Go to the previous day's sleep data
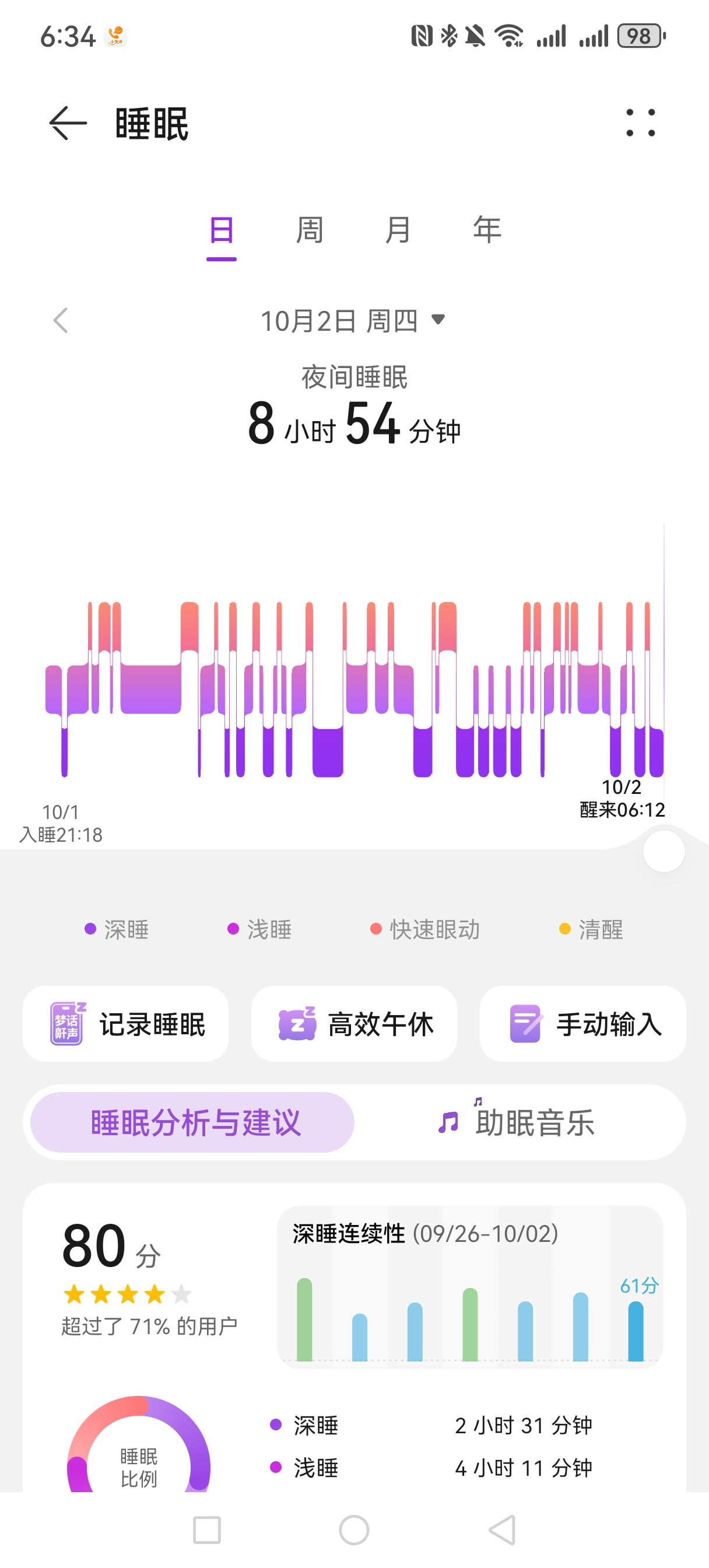 click(x=60, y=320)
